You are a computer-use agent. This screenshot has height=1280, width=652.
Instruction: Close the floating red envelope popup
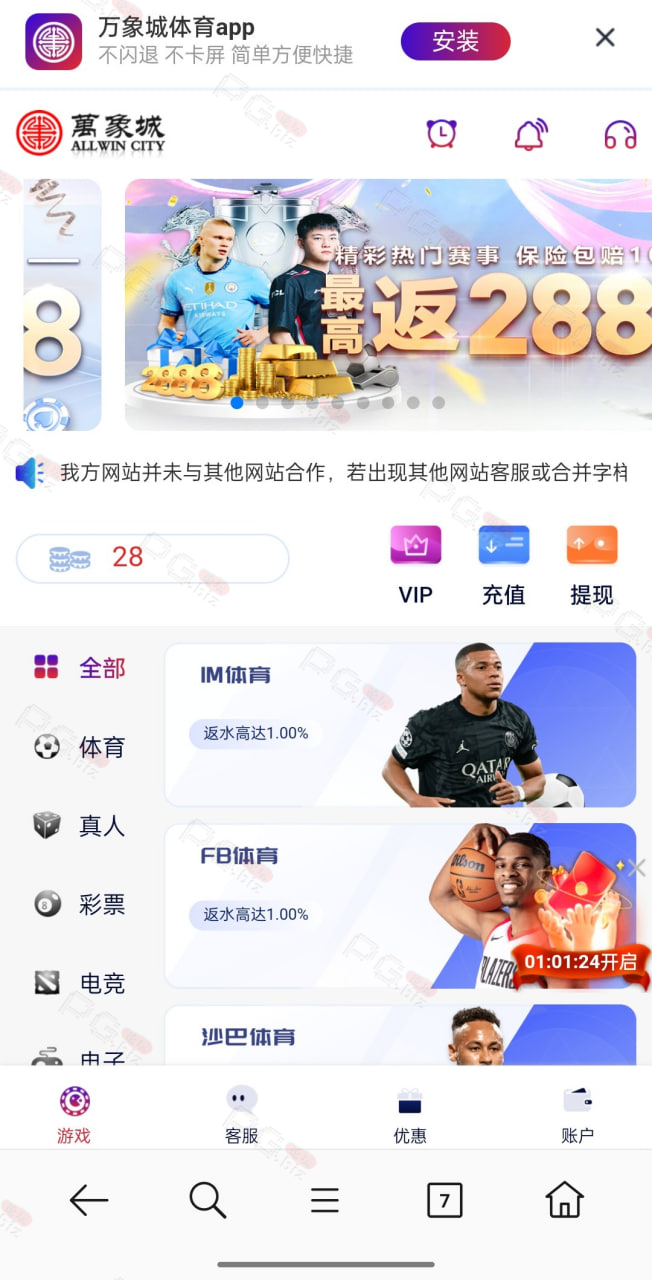[636, 868]
